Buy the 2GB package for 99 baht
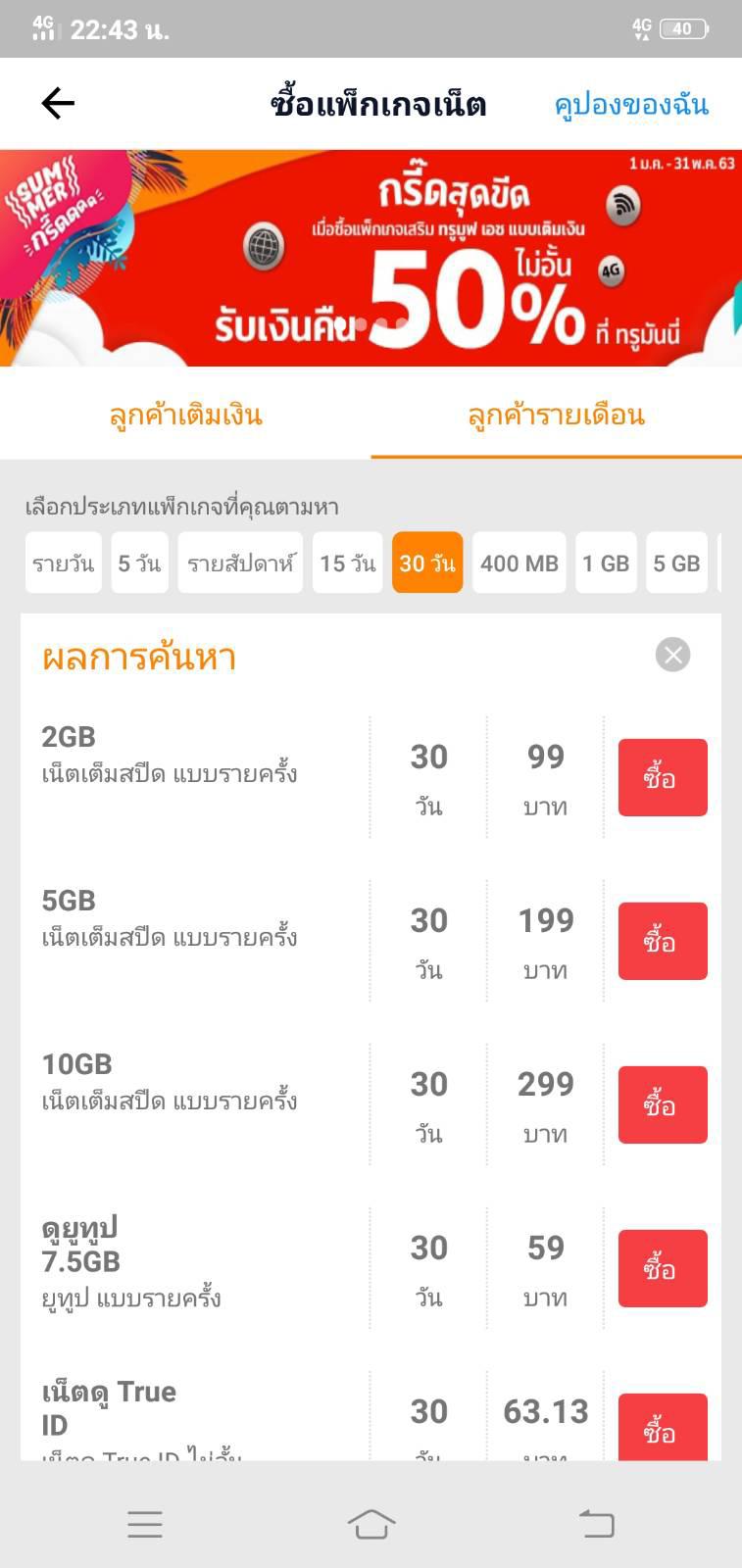Viewport: 742px width, 1568px height. [x=663, y=777]
